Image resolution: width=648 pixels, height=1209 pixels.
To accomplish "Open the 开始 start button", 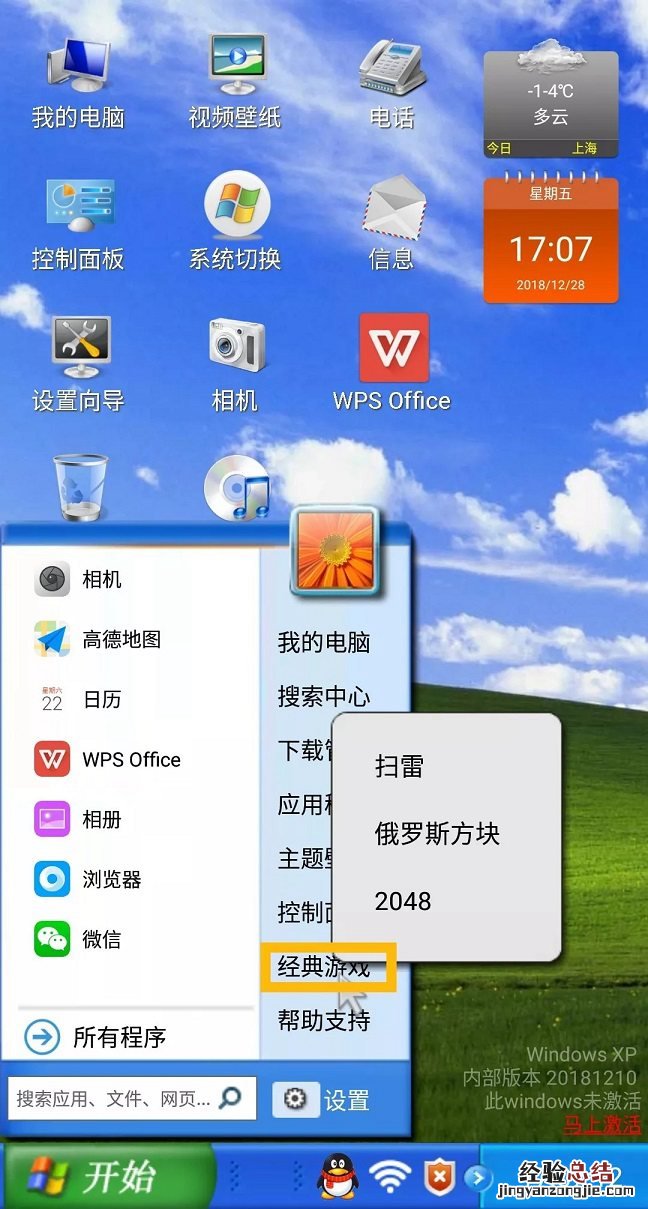I will [x=108, y=1176].
